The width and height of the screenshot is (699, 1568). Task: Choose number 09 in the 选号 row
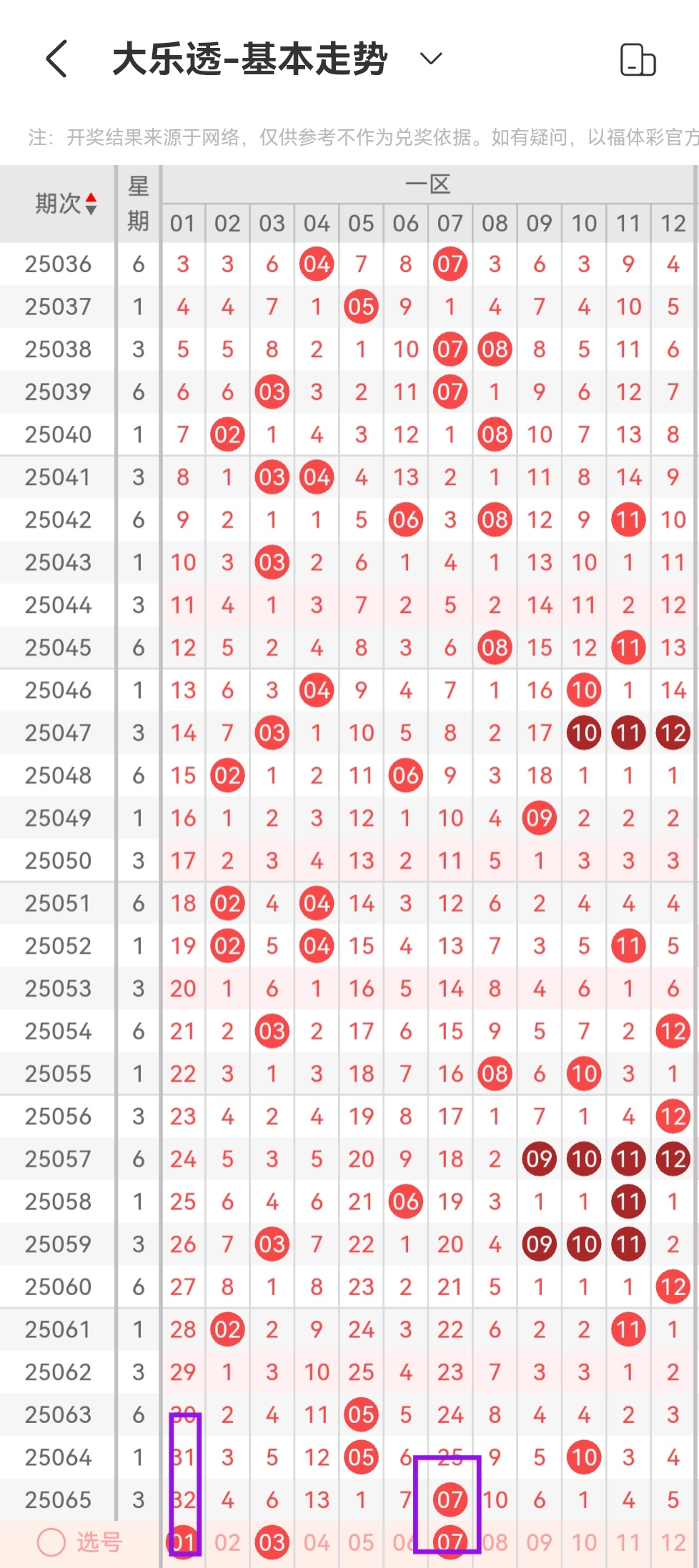coord(540,1543)
